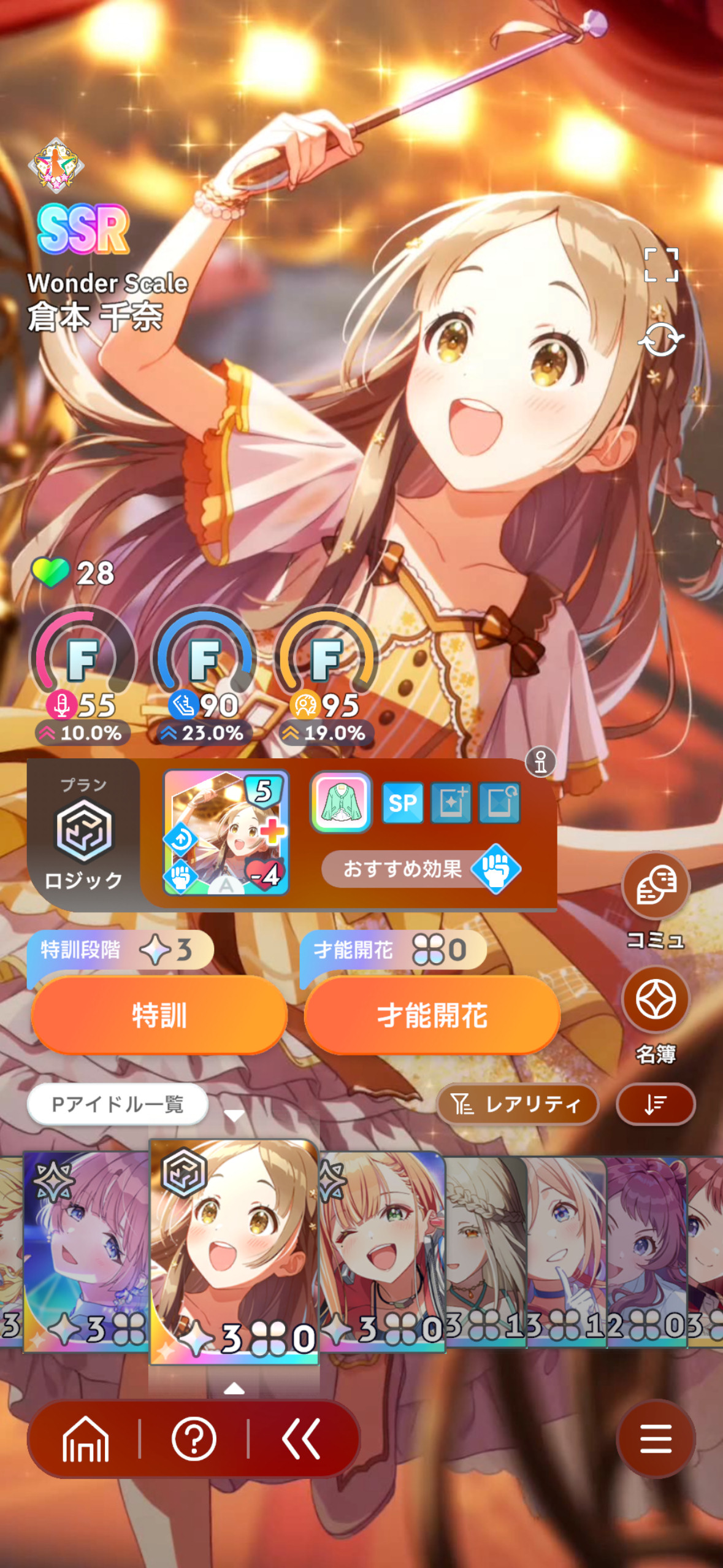Image resolution: width=723 pixels, height=1568 pixels.
Task: Select the purple-haired idol card
Action: (x=646, y=1251)
